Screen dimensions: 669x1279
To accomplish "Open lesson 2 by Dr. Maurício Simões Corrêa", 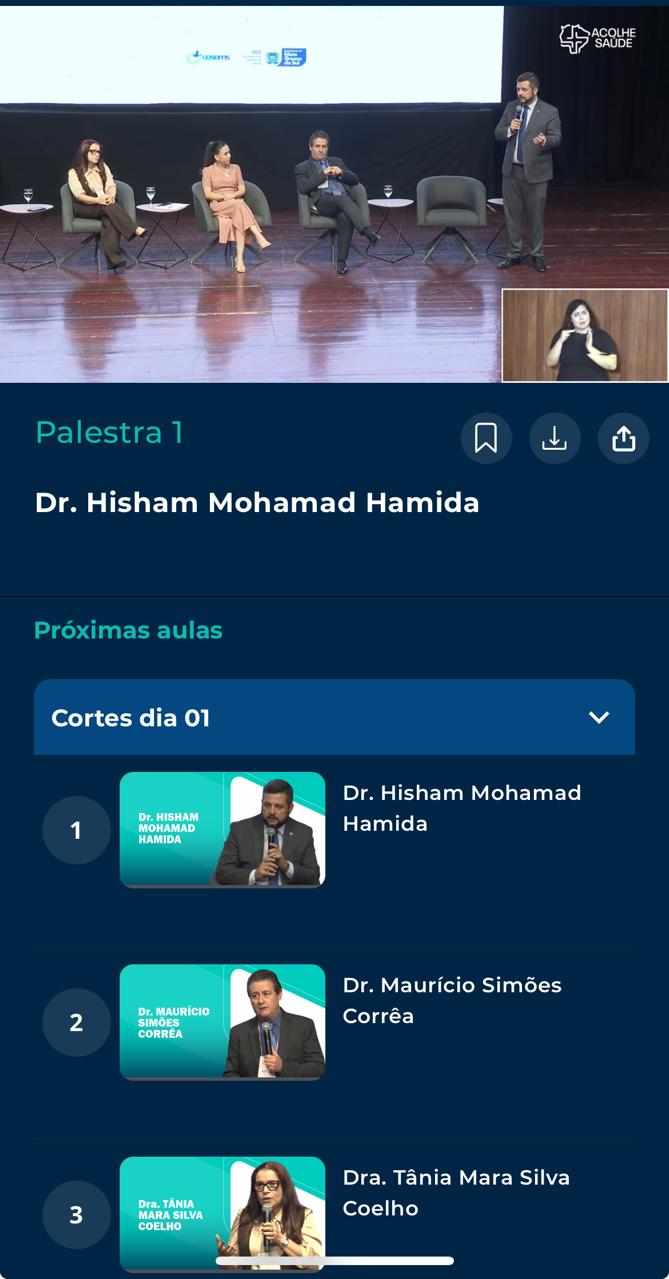I will [334, 1022].
